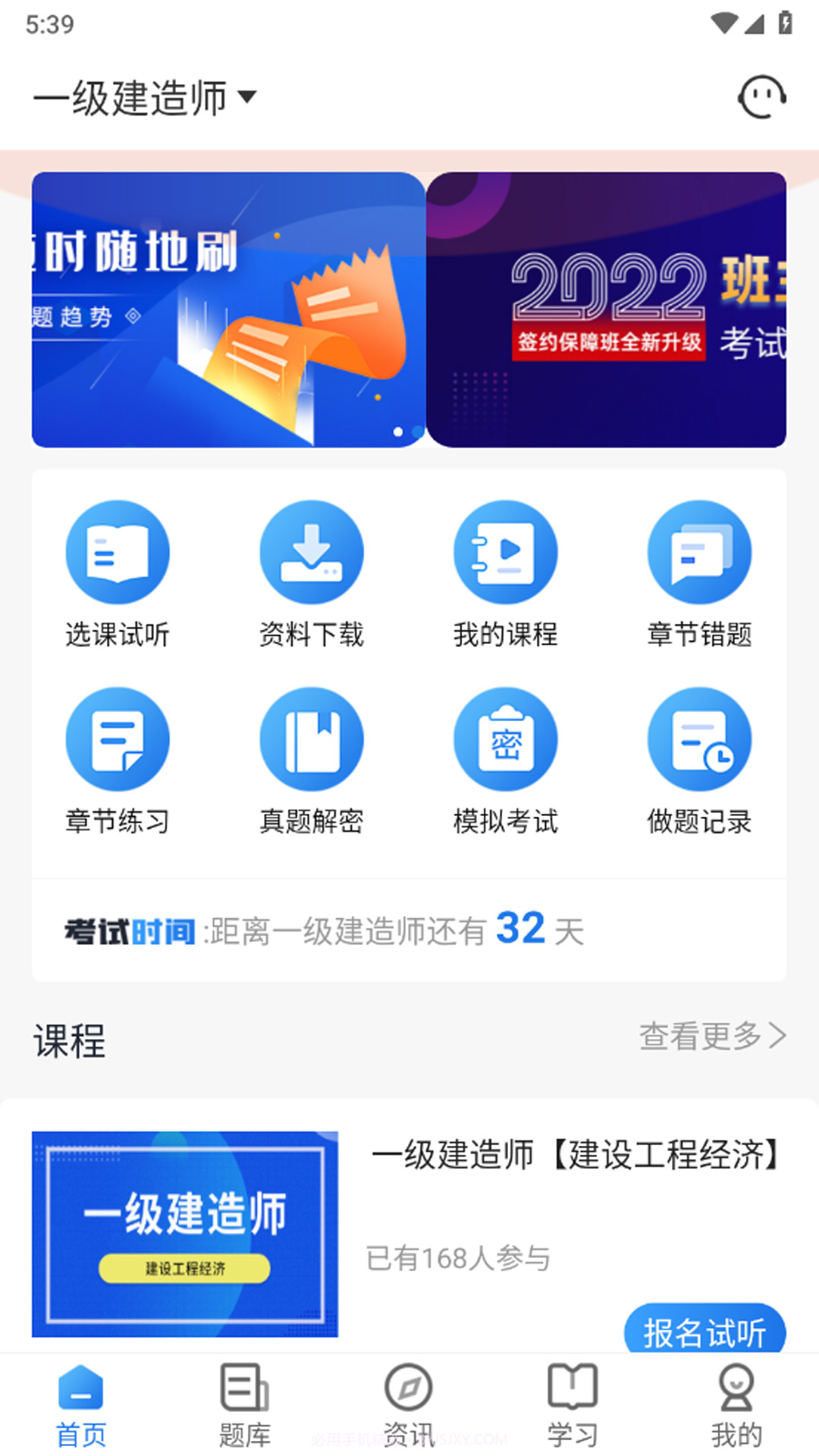This screenshot has height=1456, width=819.
Task: Open 查看更多 to see more courses
Action: pyautogui.click(x=711, y=1035)
